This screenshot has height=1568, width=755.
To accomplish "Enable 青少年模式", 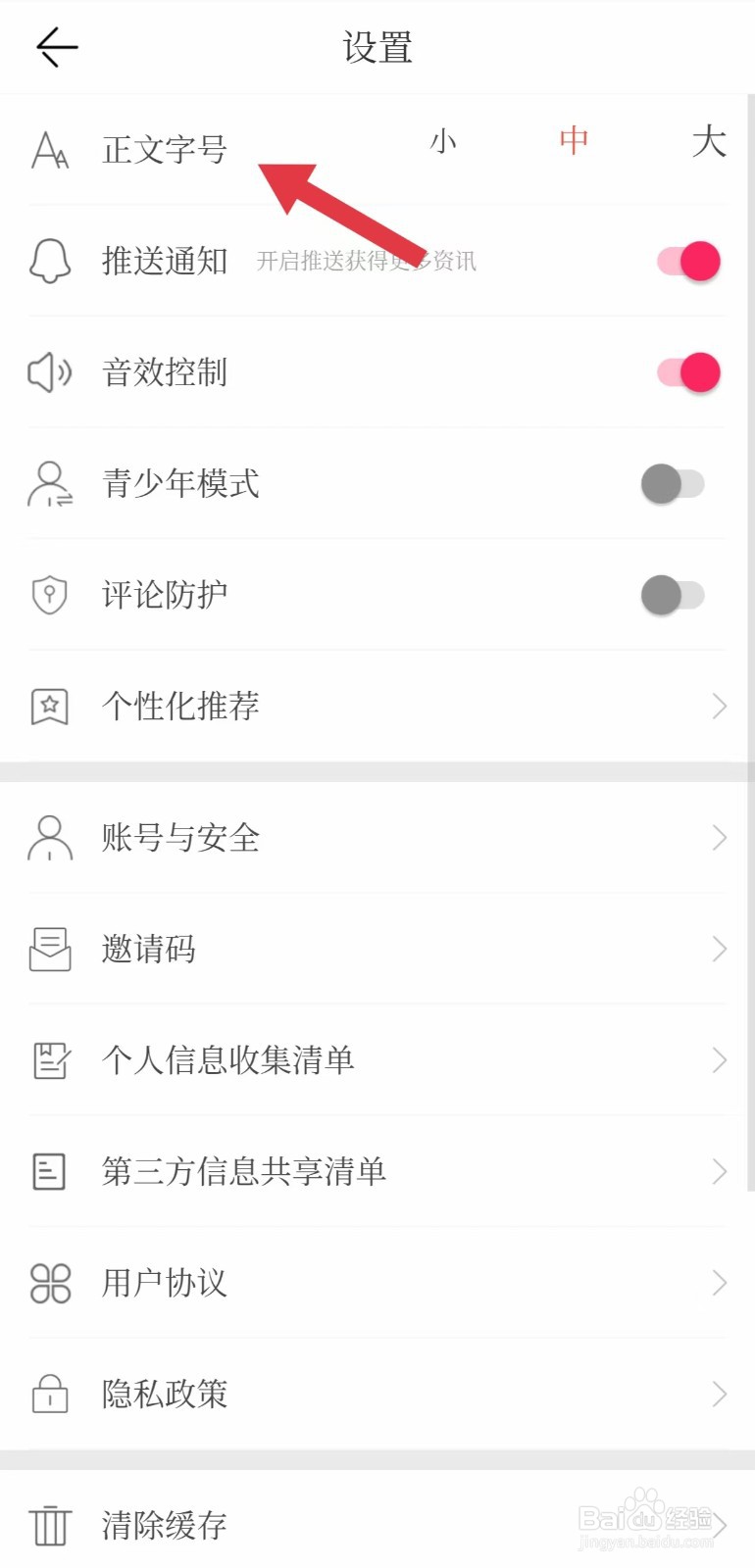I will 673,484.
